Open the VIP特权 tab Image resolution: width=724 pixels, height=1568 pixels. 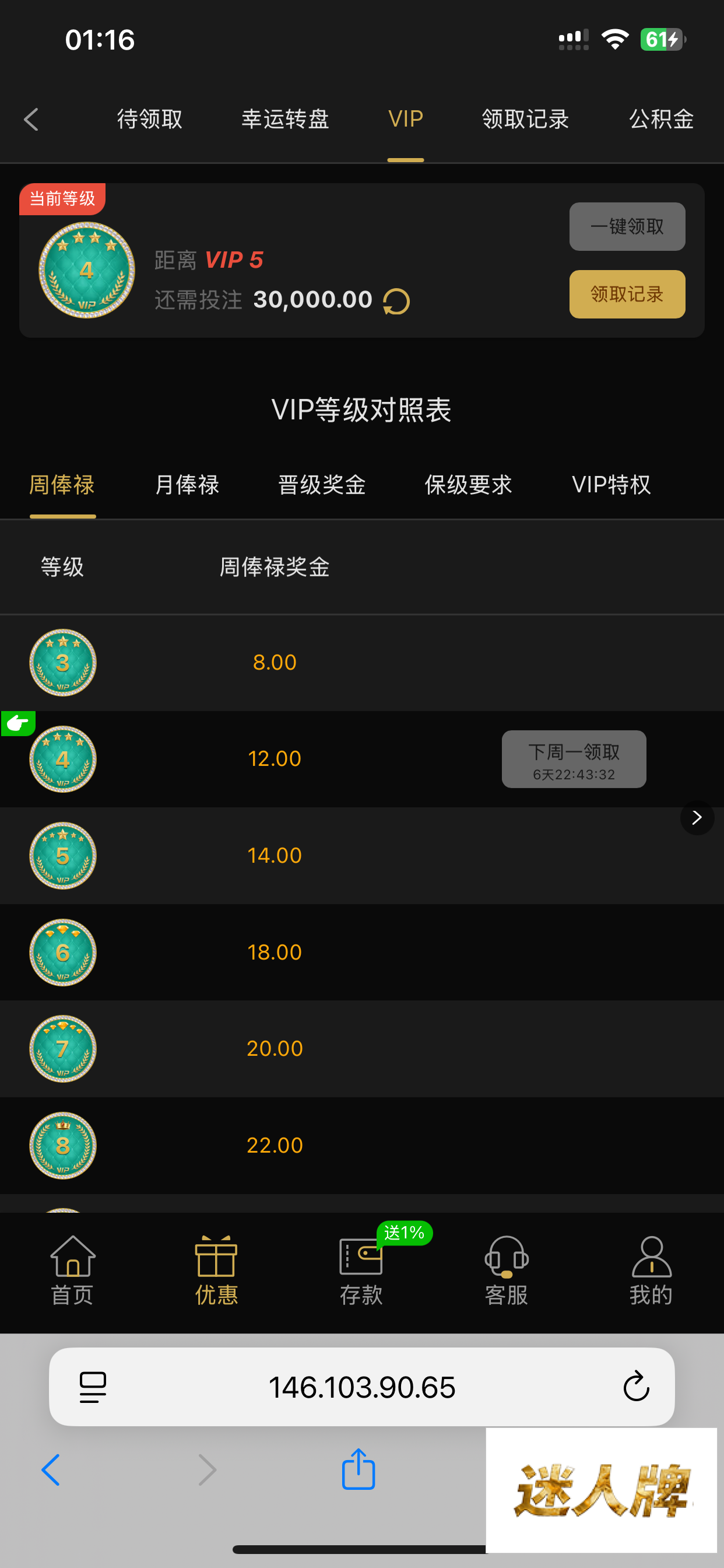tap(611, 485)
